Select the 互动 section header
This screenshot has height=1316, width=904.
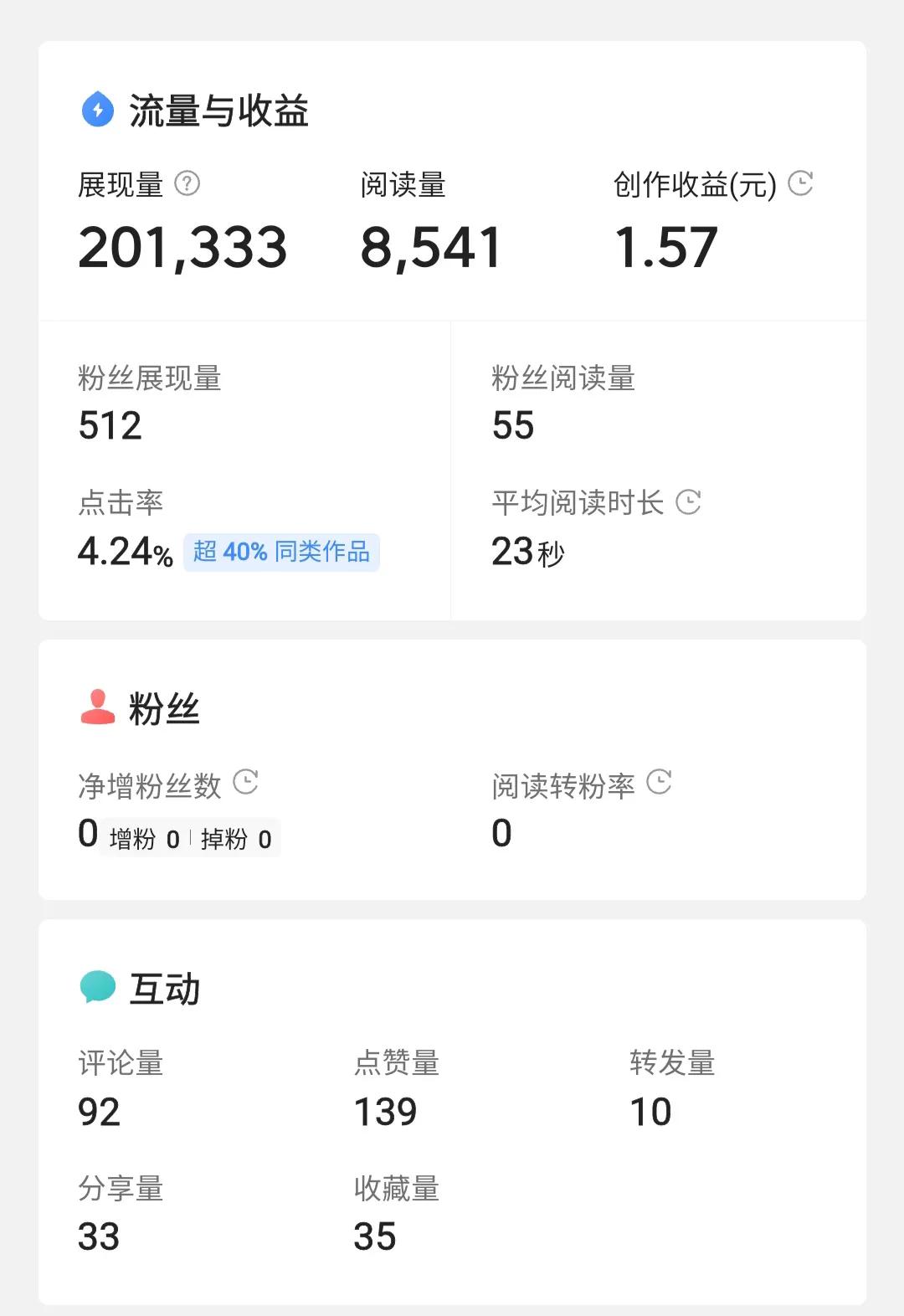click(164, 988)
